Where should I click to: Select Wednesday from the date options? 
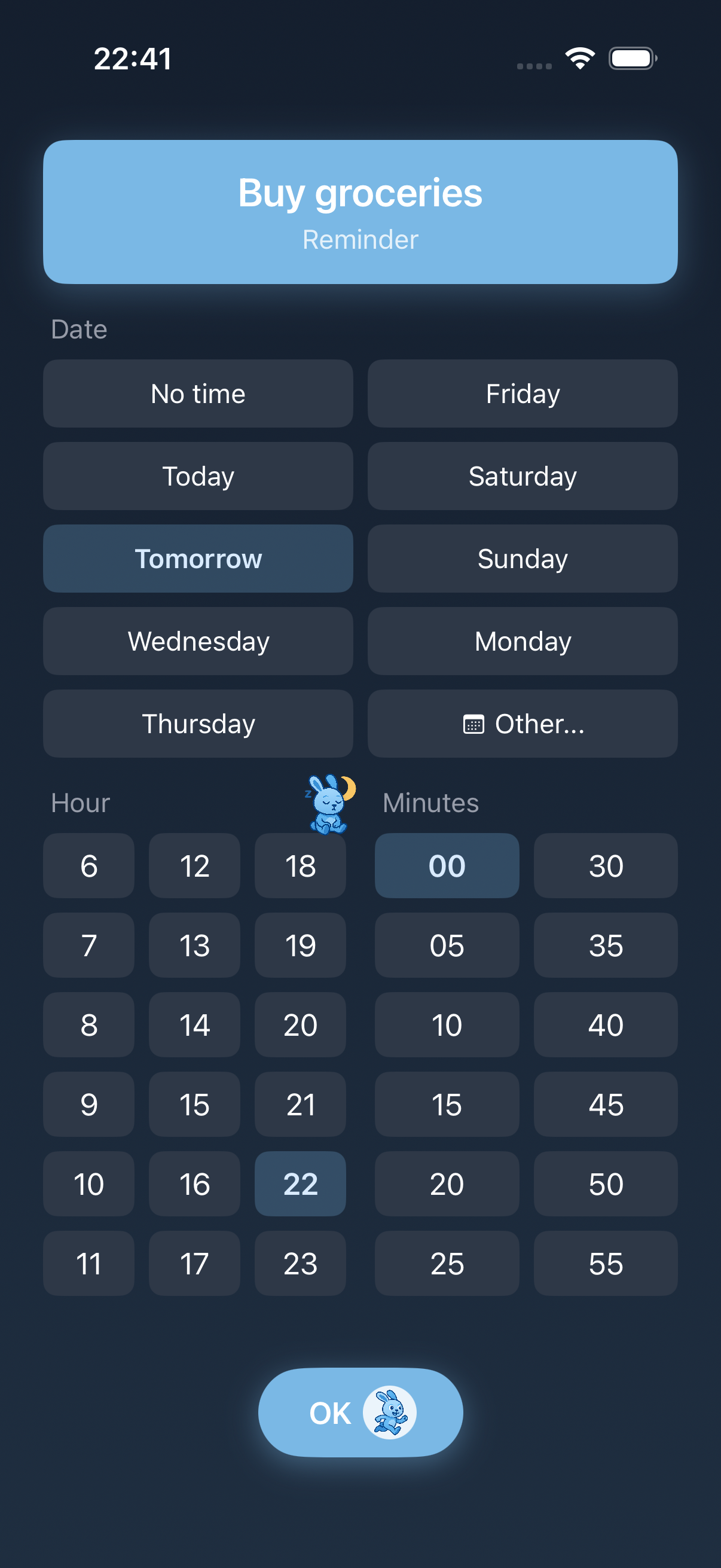pyautogui.click(x=198, y=641)
